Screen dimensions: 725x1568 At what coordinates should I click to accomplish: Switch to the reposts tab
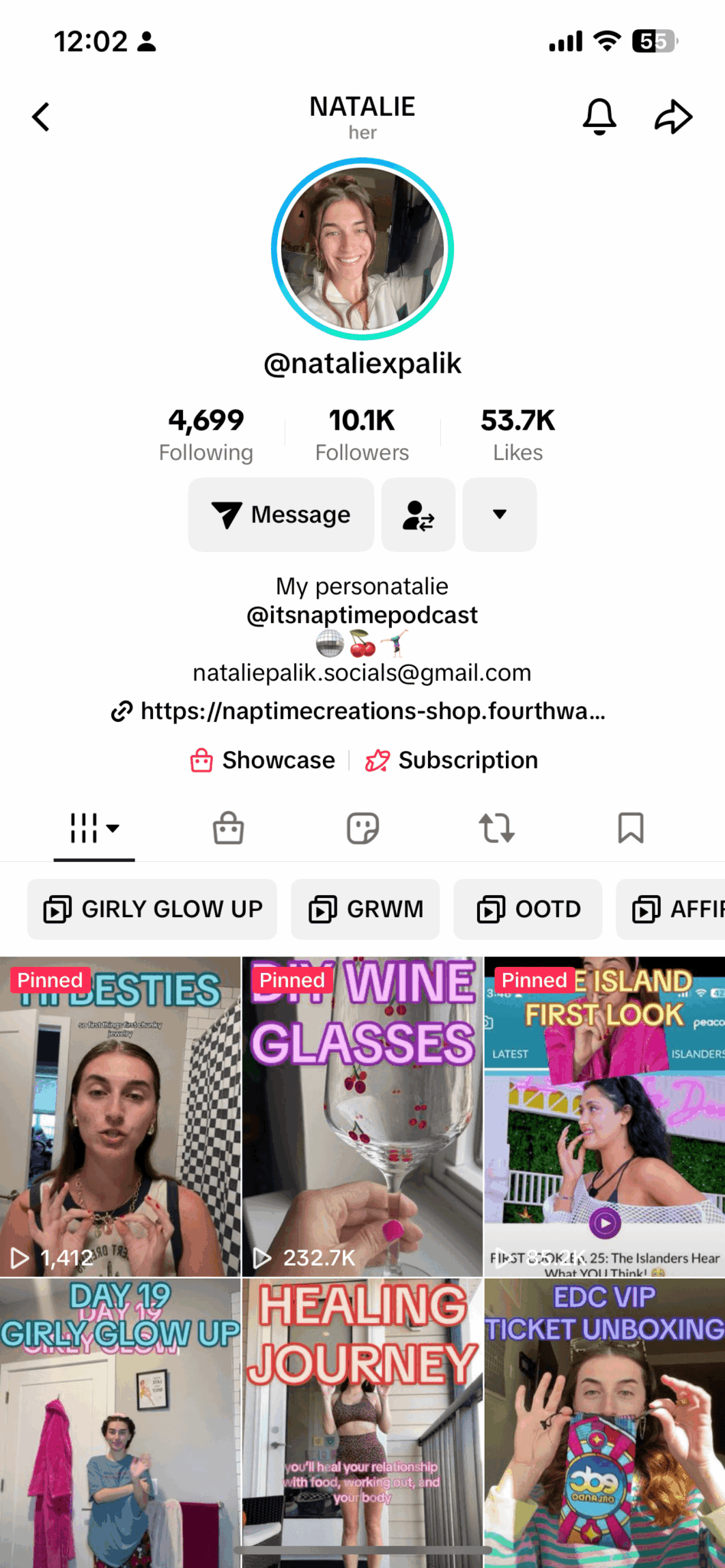[496, 828]
